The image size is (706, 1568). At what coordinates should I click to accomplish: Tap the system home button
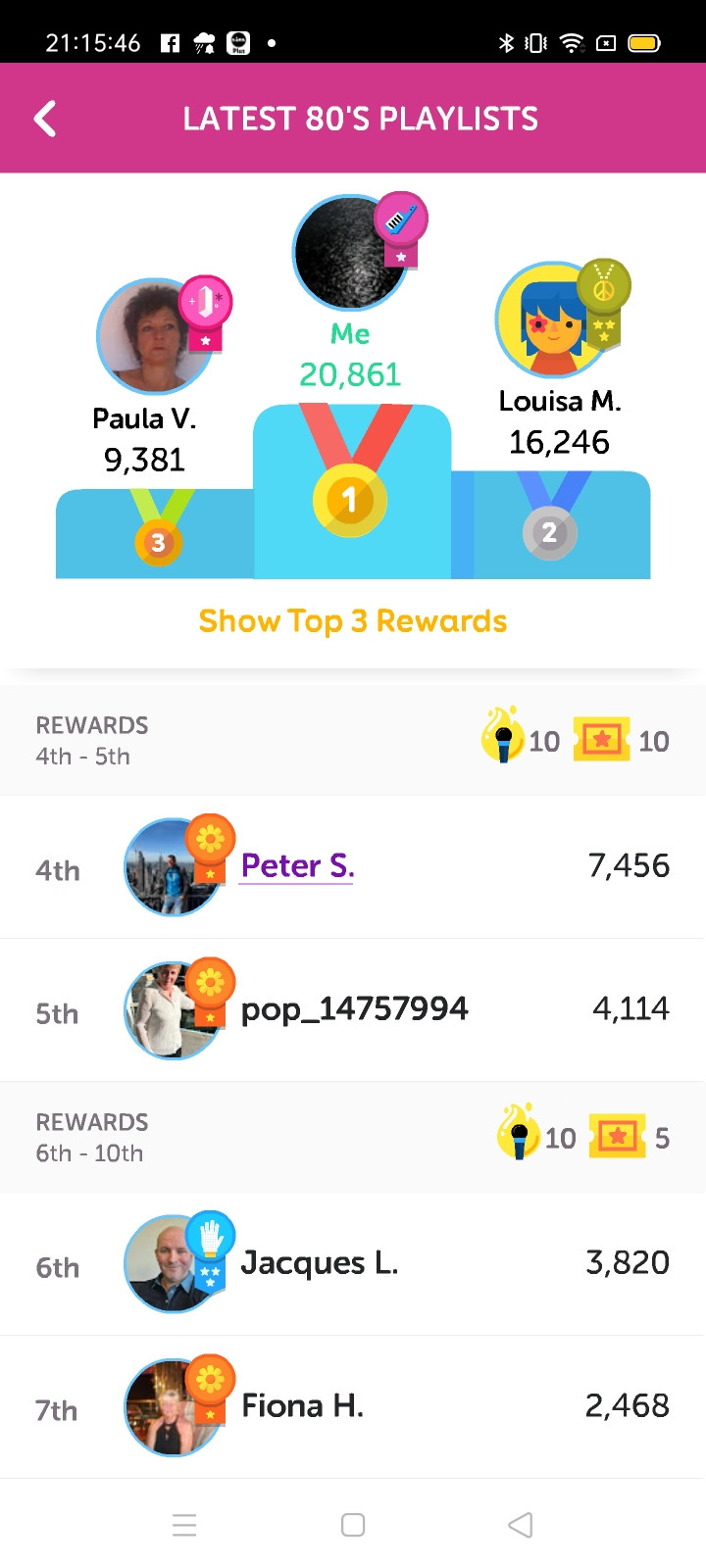coord(353,1525)
